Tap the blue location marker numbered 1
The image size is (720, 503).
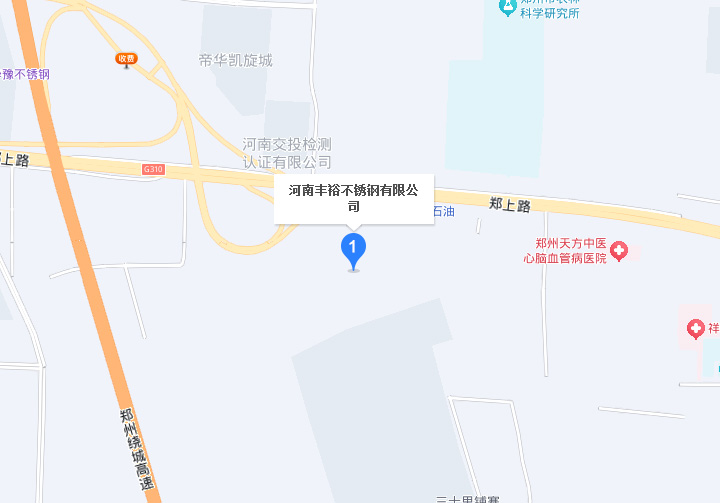pos(353,248)
